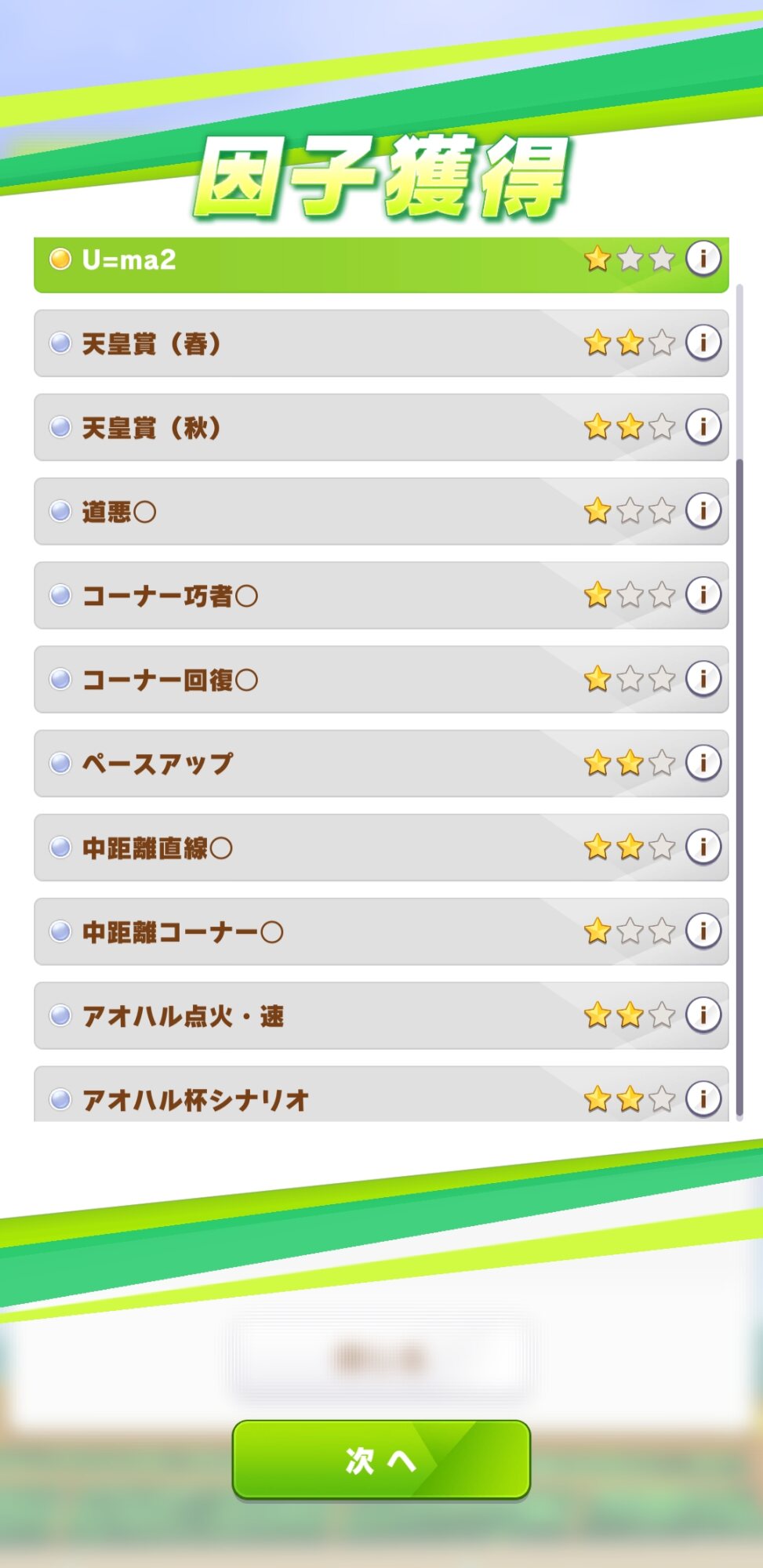Open info icon next to 天皇賞(秋)
The height and width of the screenshot is (1568, 763).
pos(703,426)
